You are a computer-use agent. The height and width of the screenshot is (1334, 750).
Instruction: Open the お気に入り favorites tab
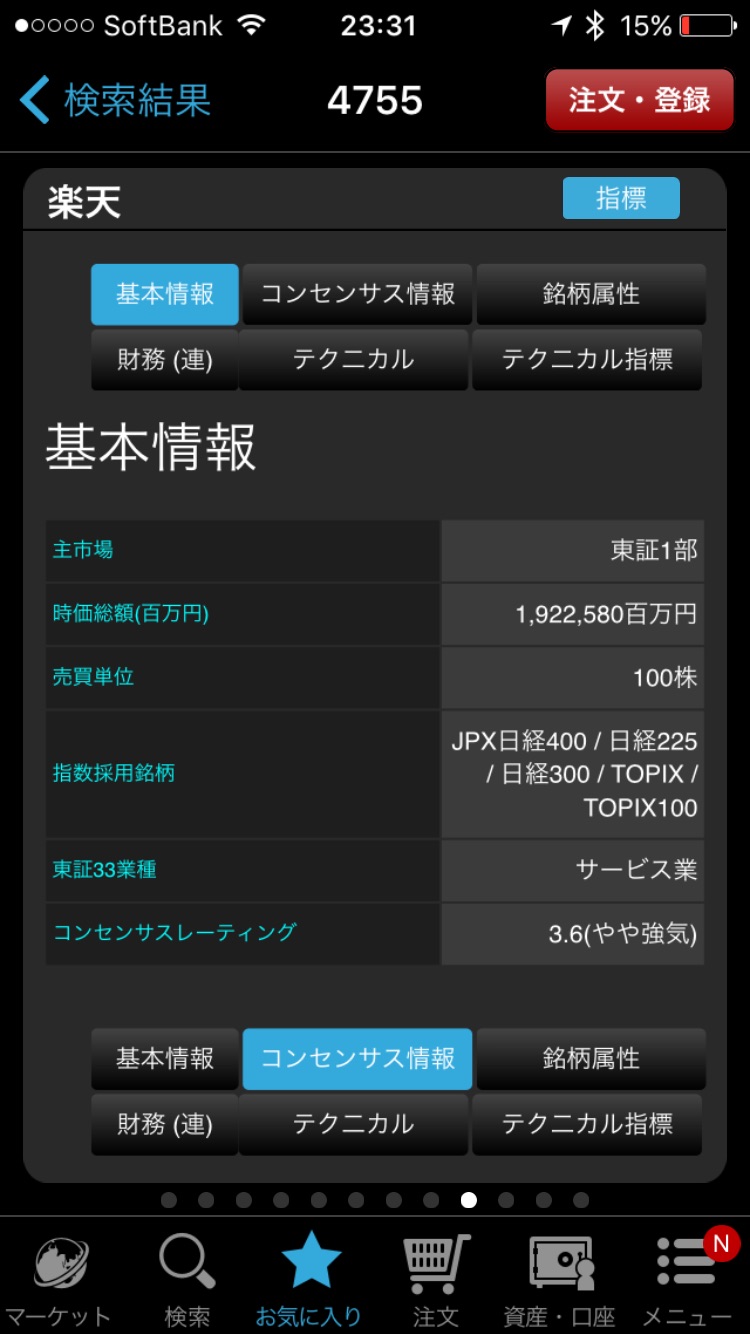coord(309,1280)
